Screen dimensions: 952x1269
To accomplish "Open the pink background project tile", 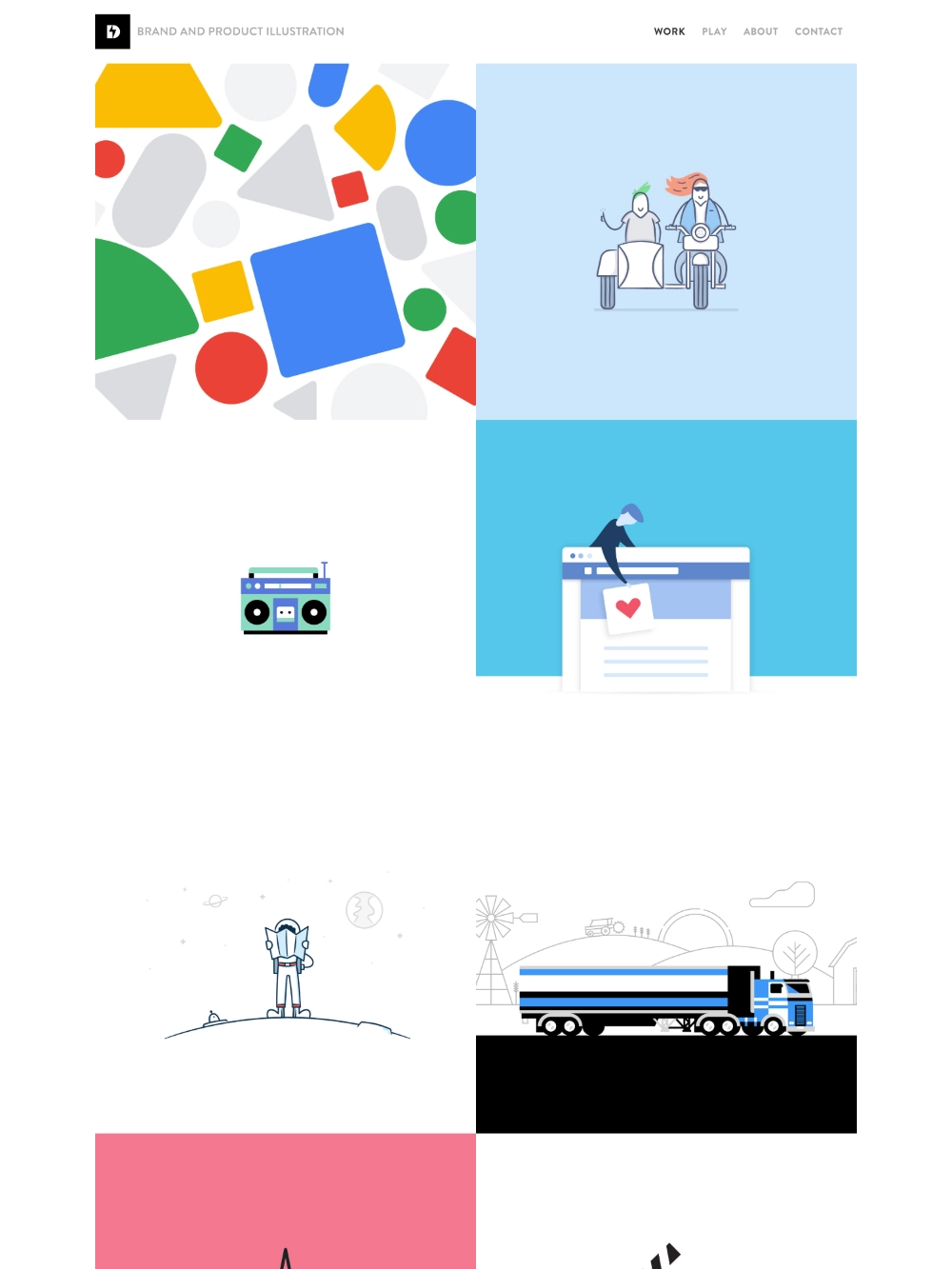I will pos(286,1200).
